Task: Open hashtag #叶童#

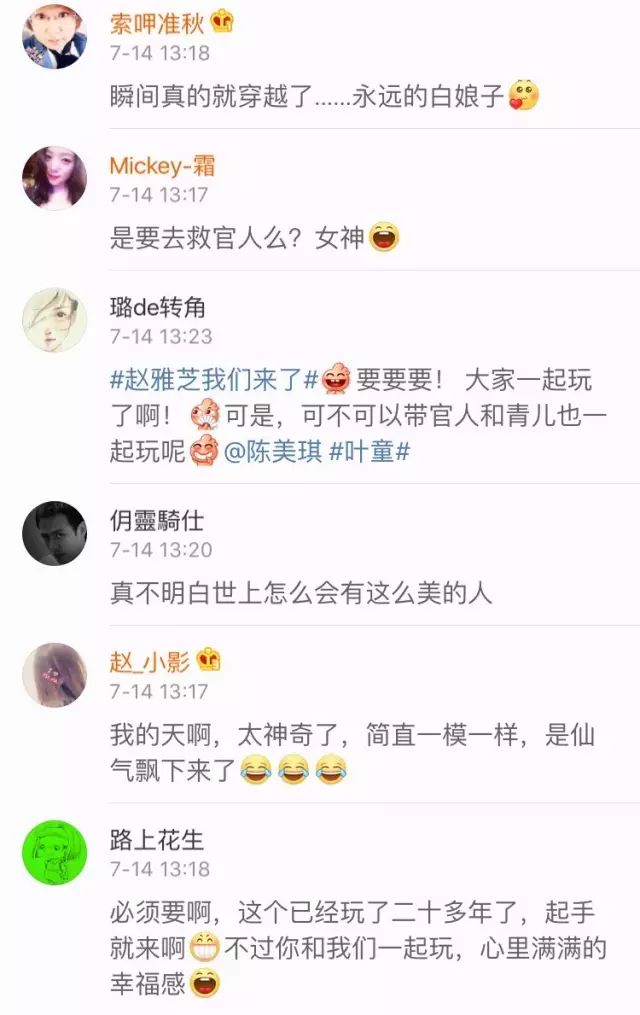Action: 370,451
